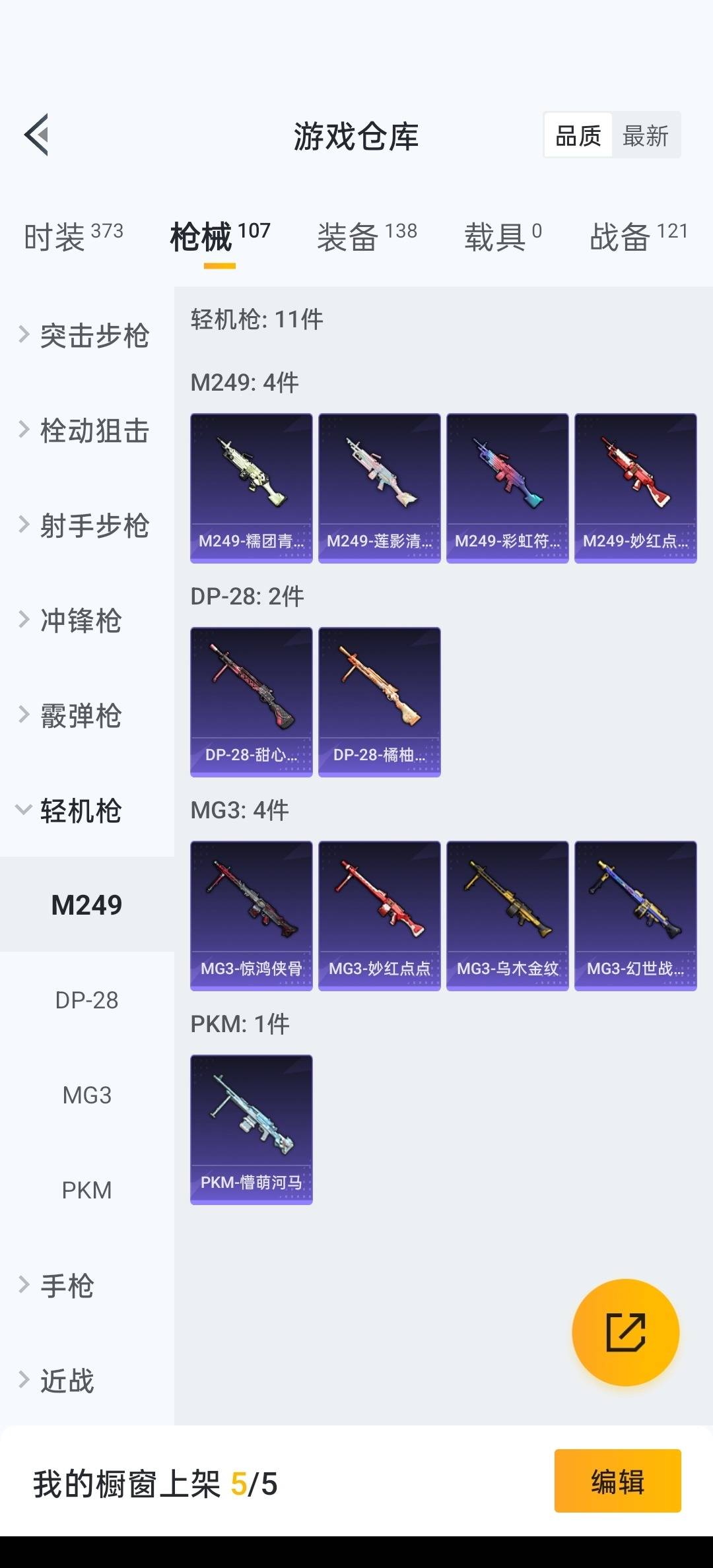The image size is (713, 1568).
Task: Open the PKM-懵萌河马 skin
Action: tap(251, 1130)
